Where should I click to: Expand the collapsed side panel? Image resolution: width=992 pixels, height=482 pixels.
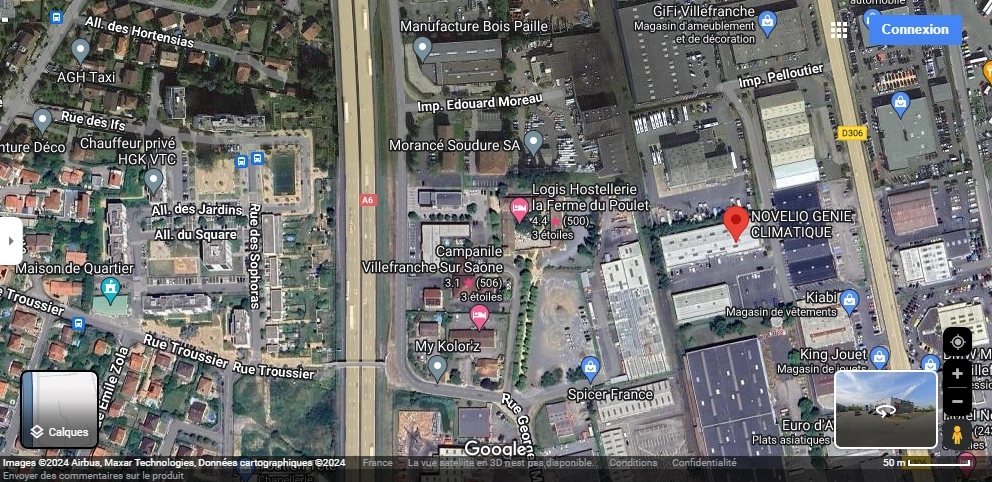point(10,241)
